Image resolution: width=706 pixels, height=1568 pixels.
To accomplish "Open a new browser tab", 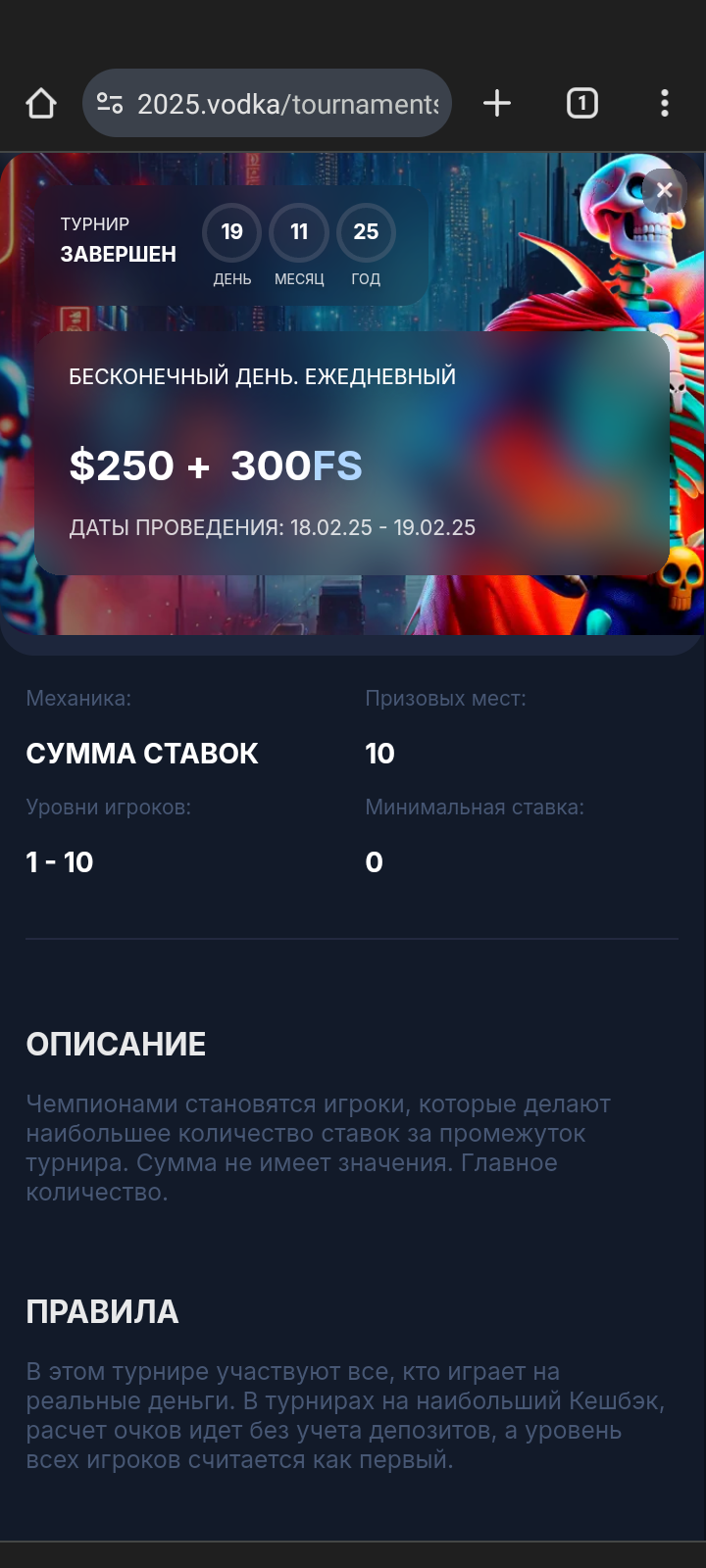I will tap(497, 103).
